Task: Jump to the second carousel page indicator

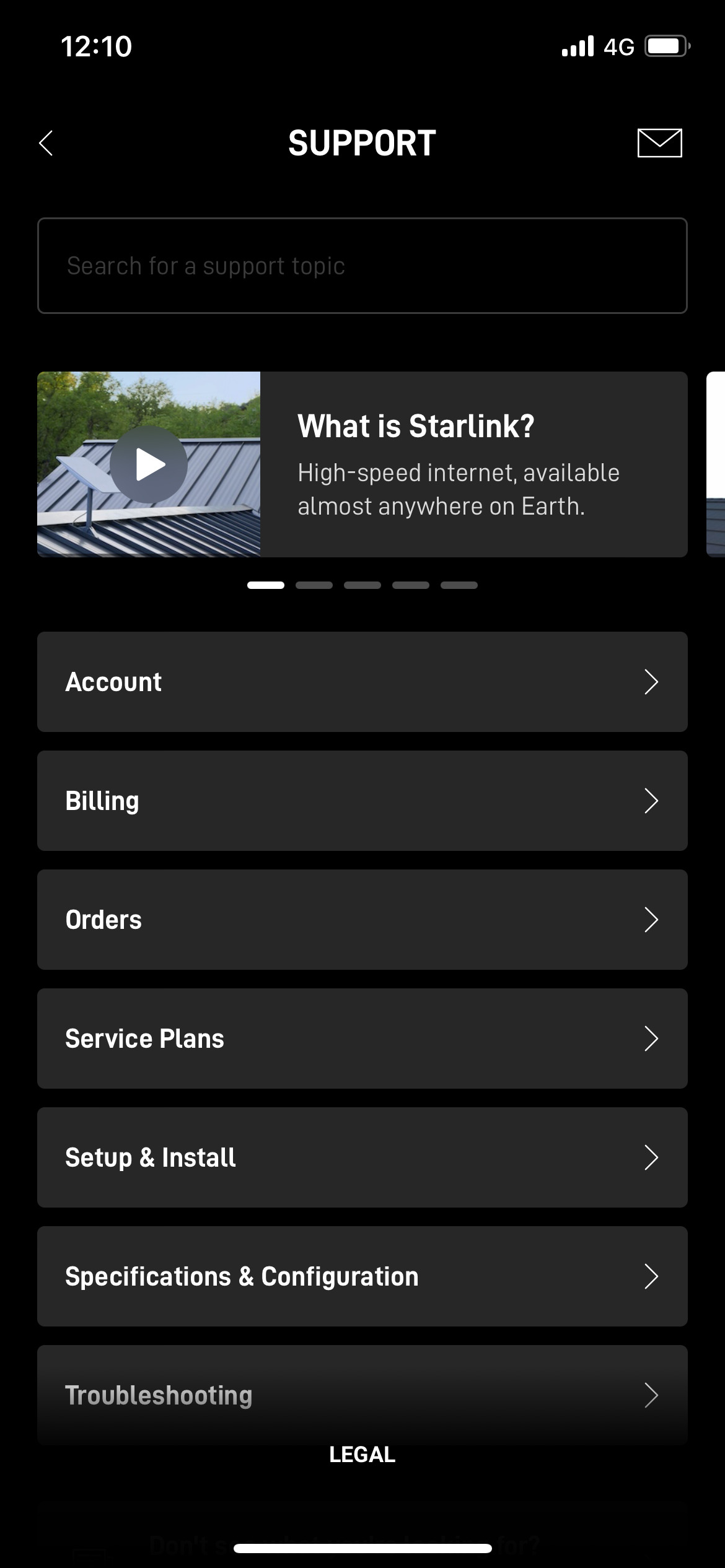Action: (314, 585)
